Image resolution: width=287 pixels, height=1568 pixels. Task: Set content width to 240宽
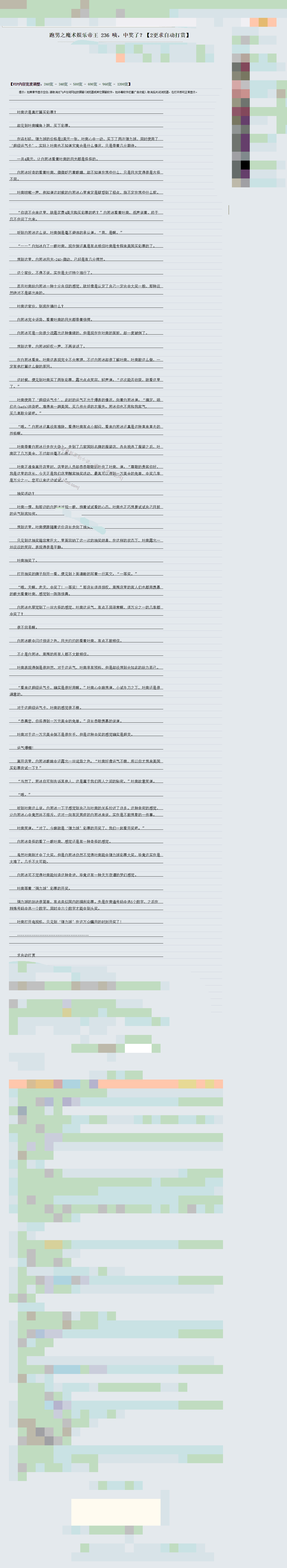click(x=49, y=84)
